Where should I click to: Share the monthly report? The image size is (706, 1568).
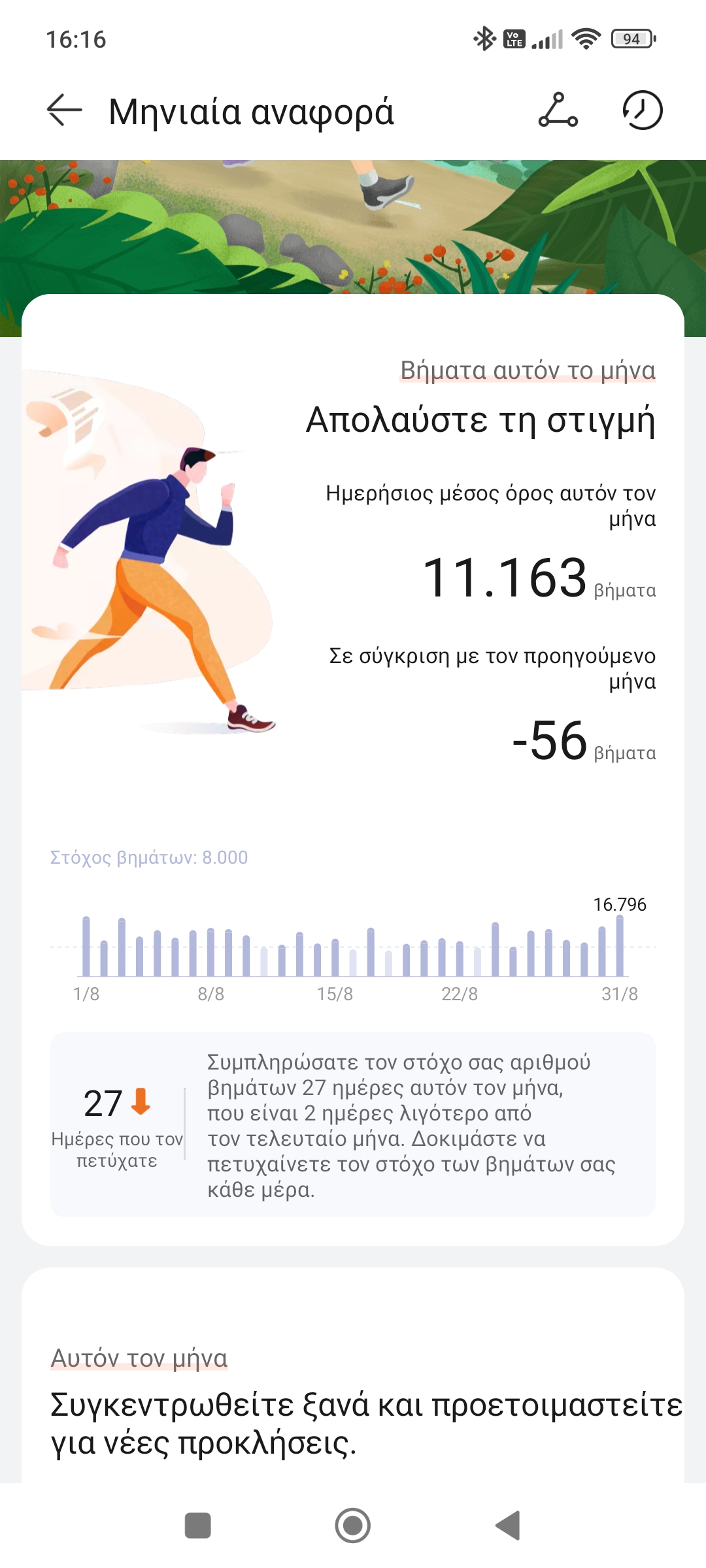pyautogui.click(x=558, y=110)
